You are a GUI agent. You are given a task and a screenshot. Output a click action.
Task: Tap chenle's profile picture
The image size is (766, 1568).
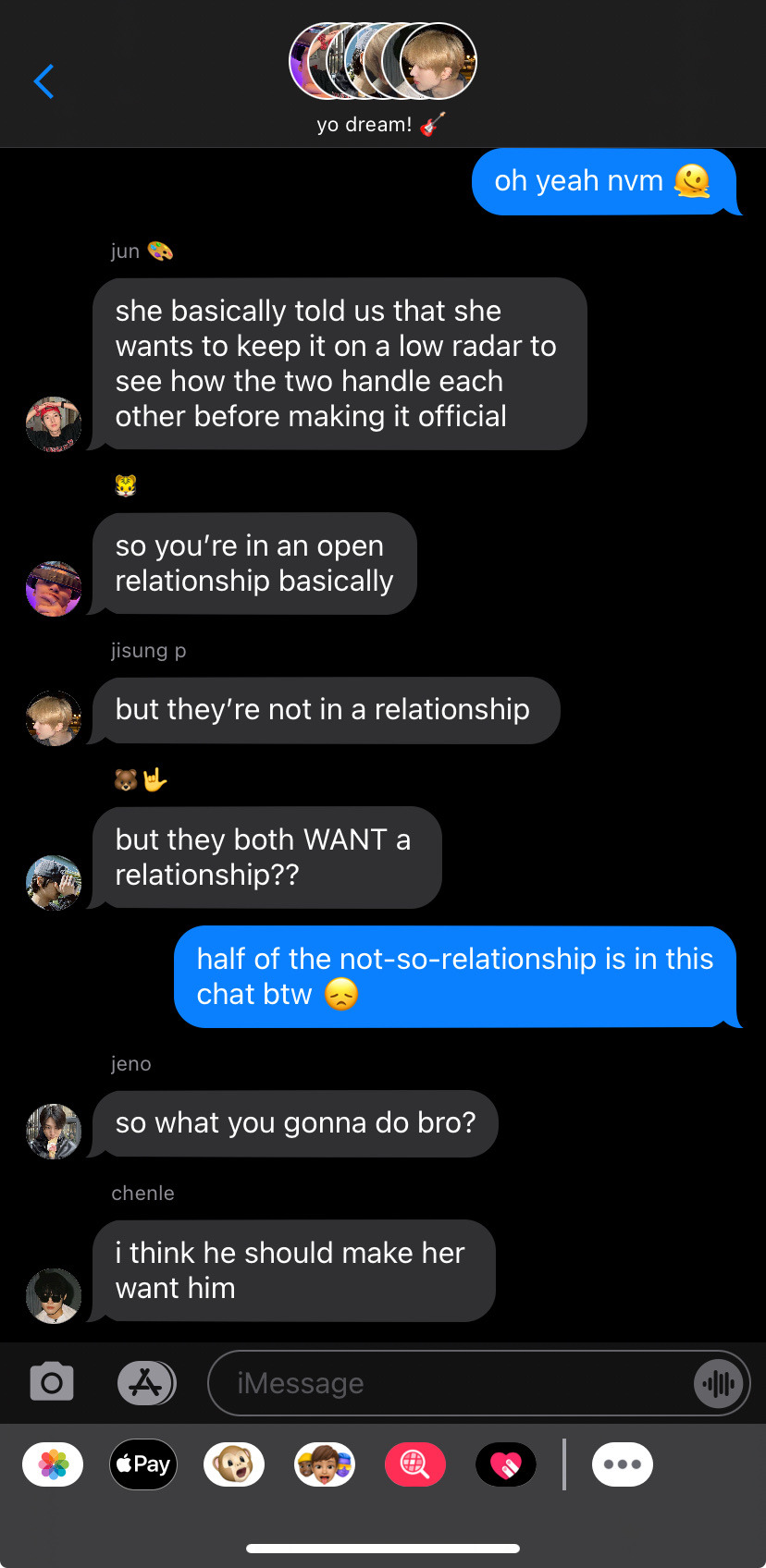tap(54, 1295)
